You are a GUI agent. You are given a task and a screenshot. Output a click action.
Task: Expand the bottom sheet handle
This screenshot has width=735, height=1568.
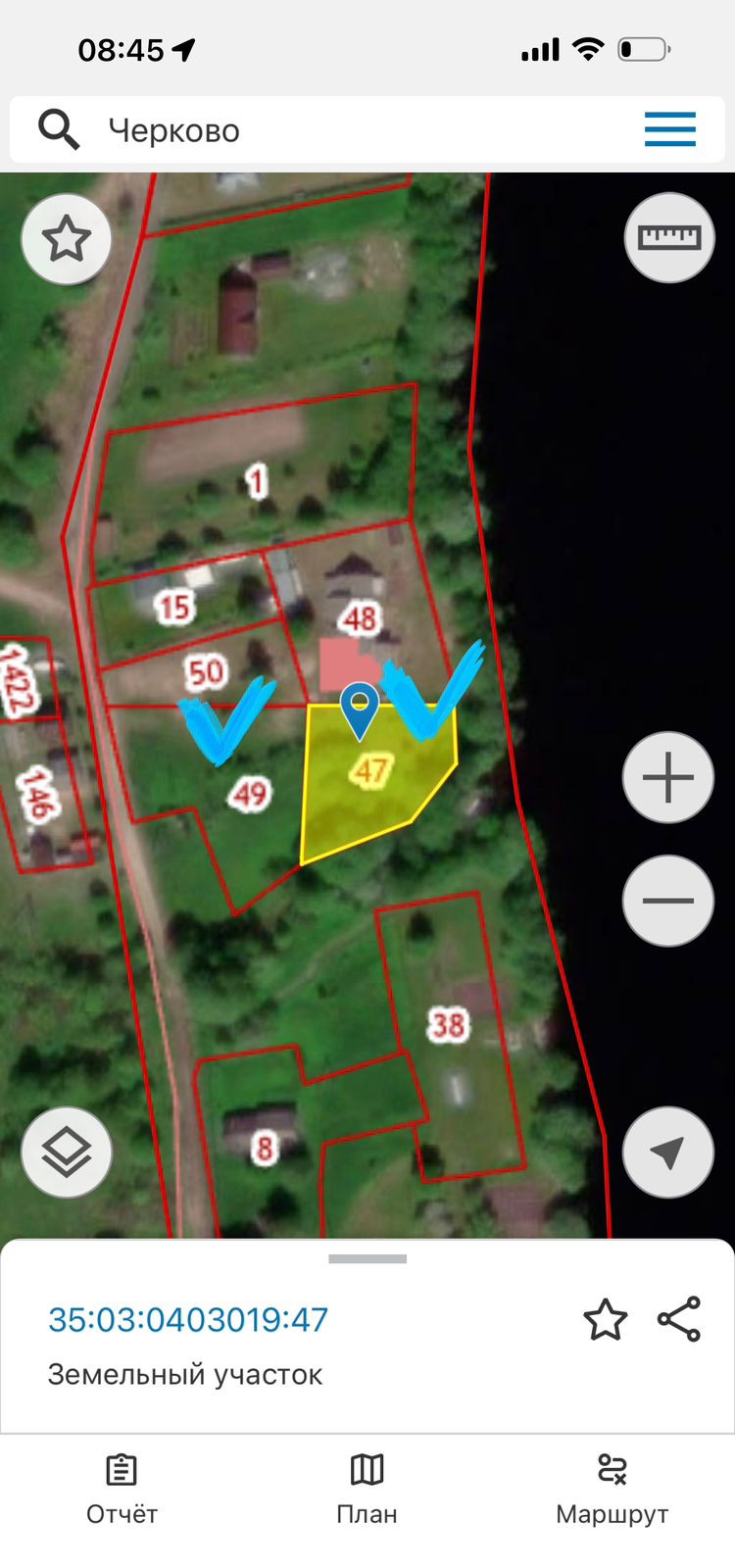pyautogui.click(x=367, y=1259)
